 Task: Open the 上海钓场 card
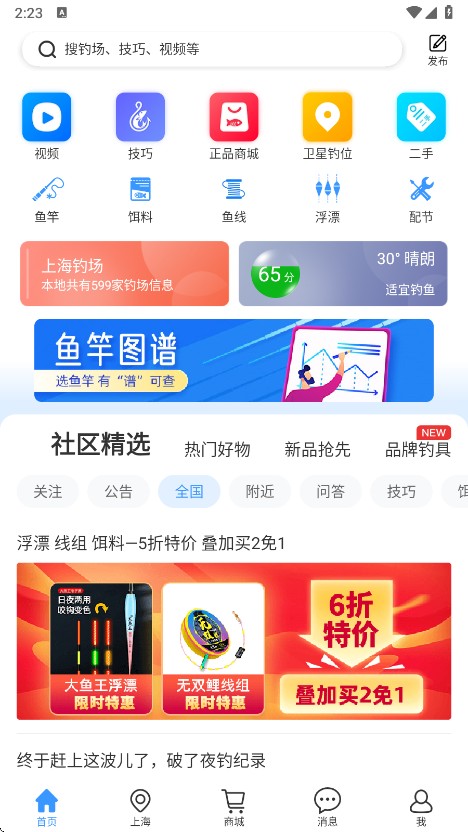coord(125,274)
